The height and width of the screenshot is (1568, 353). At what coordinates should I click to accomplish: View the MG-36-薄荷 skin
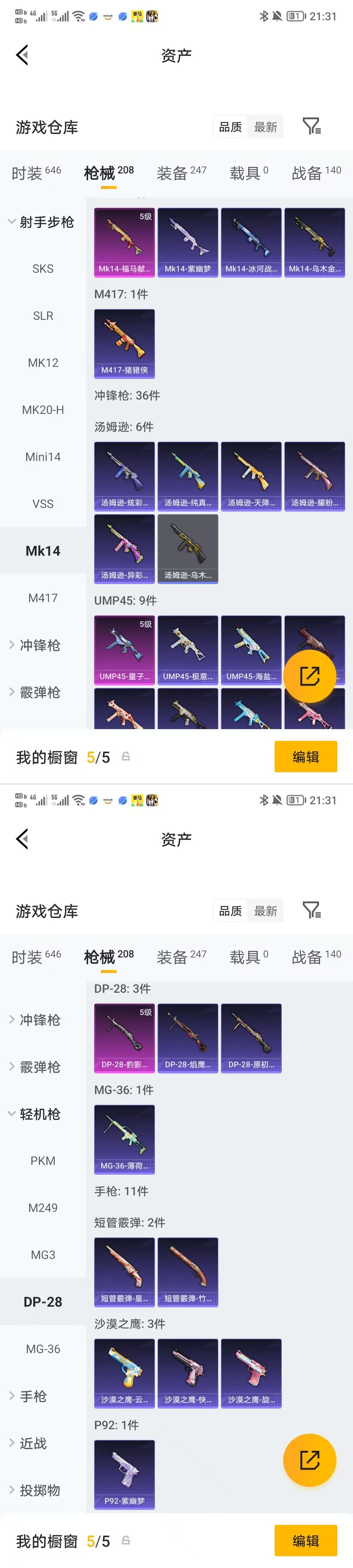pos(124,1139)
